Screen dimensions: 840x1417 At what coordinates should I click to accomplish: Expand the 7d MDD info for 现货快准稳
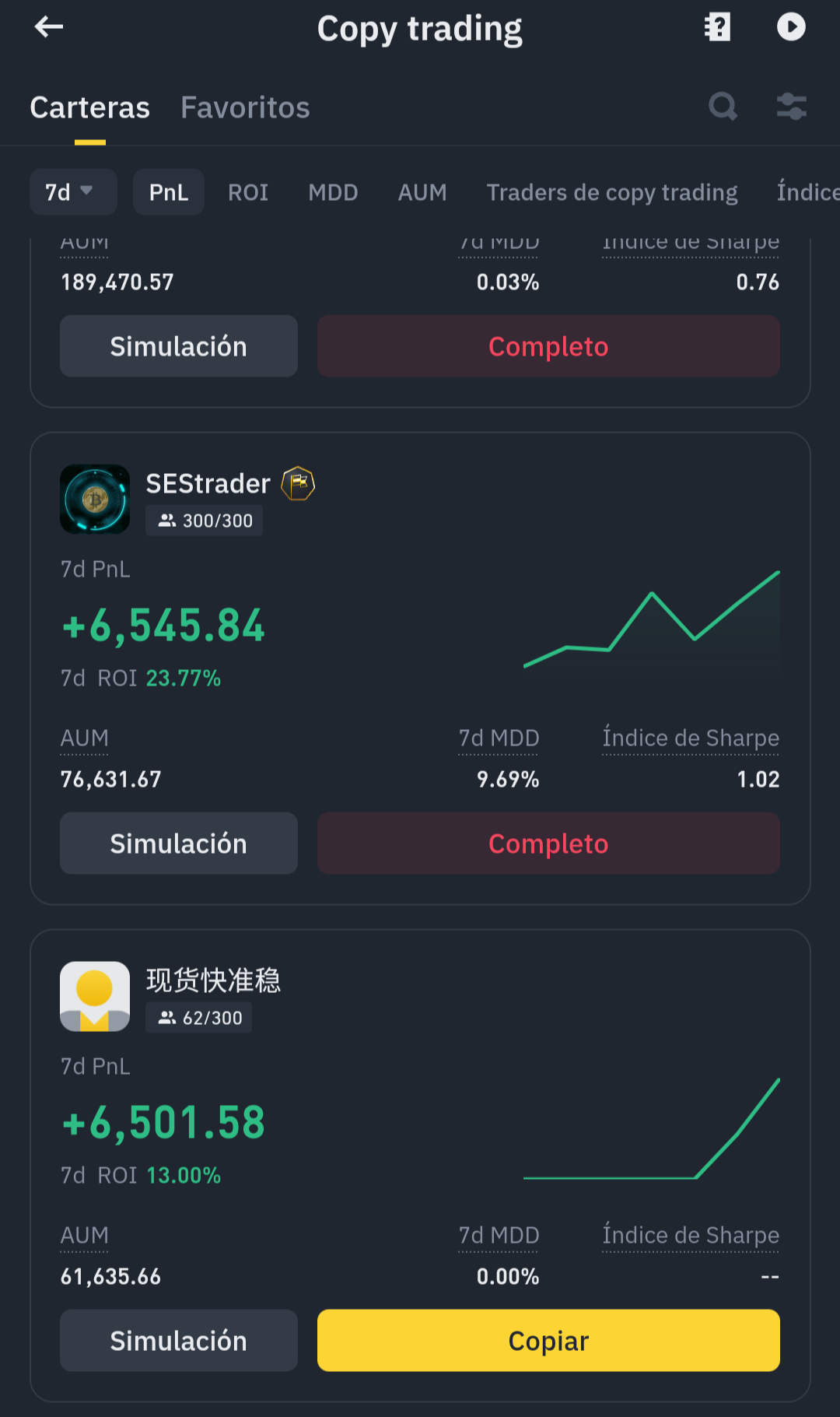(x=499, y=1235)
